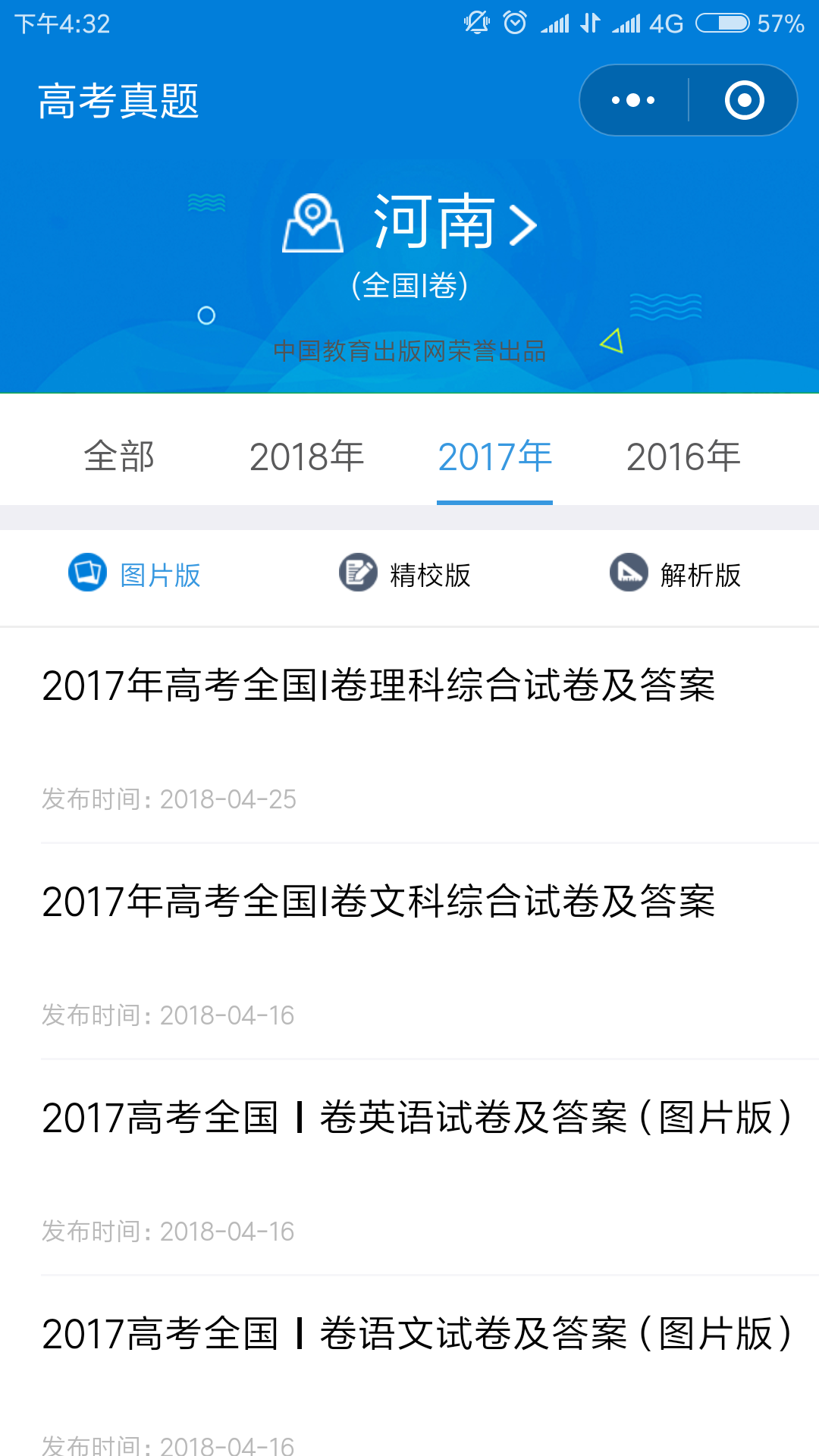Choose the 解析版 filter
The height and width of the screenshot is (1456, 819).
tap(676, 574)
